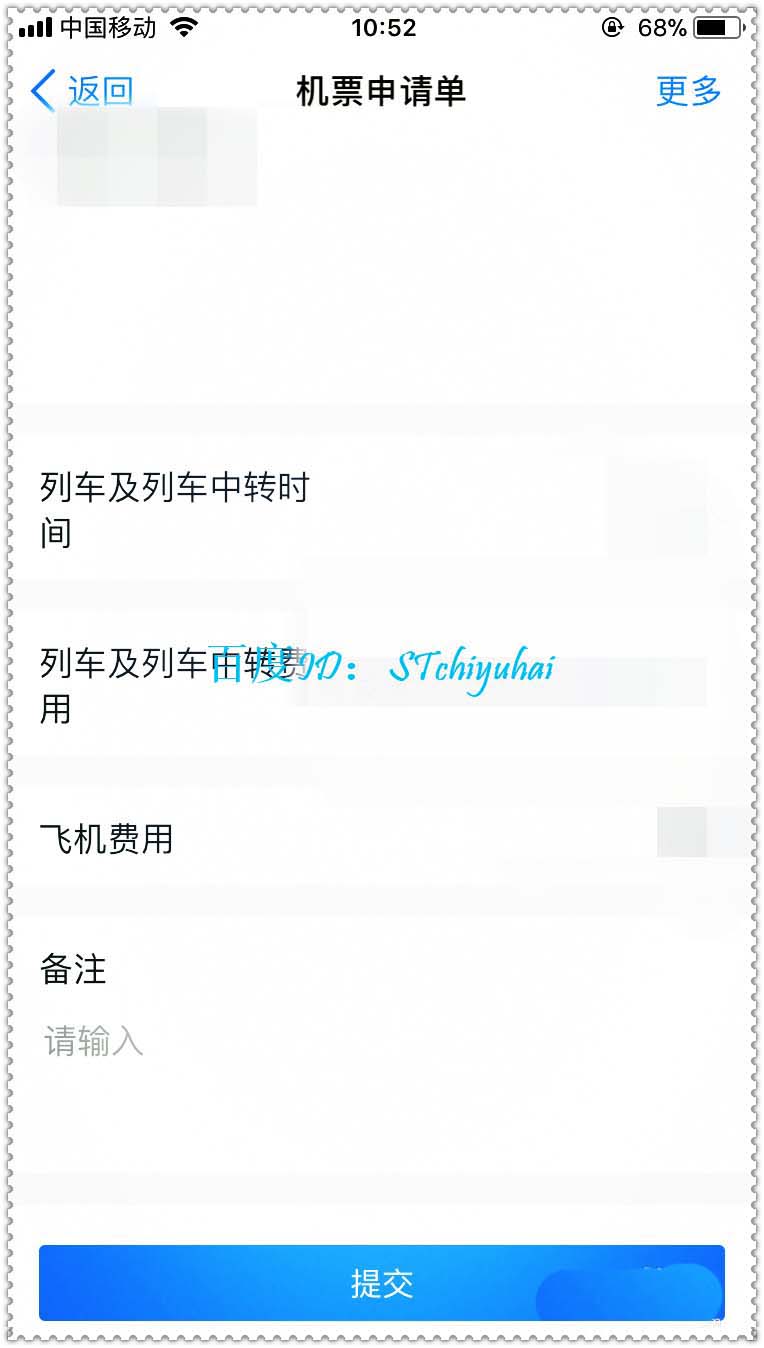Go back using the 返回 button
The image size is (764, 1348).
82,91
